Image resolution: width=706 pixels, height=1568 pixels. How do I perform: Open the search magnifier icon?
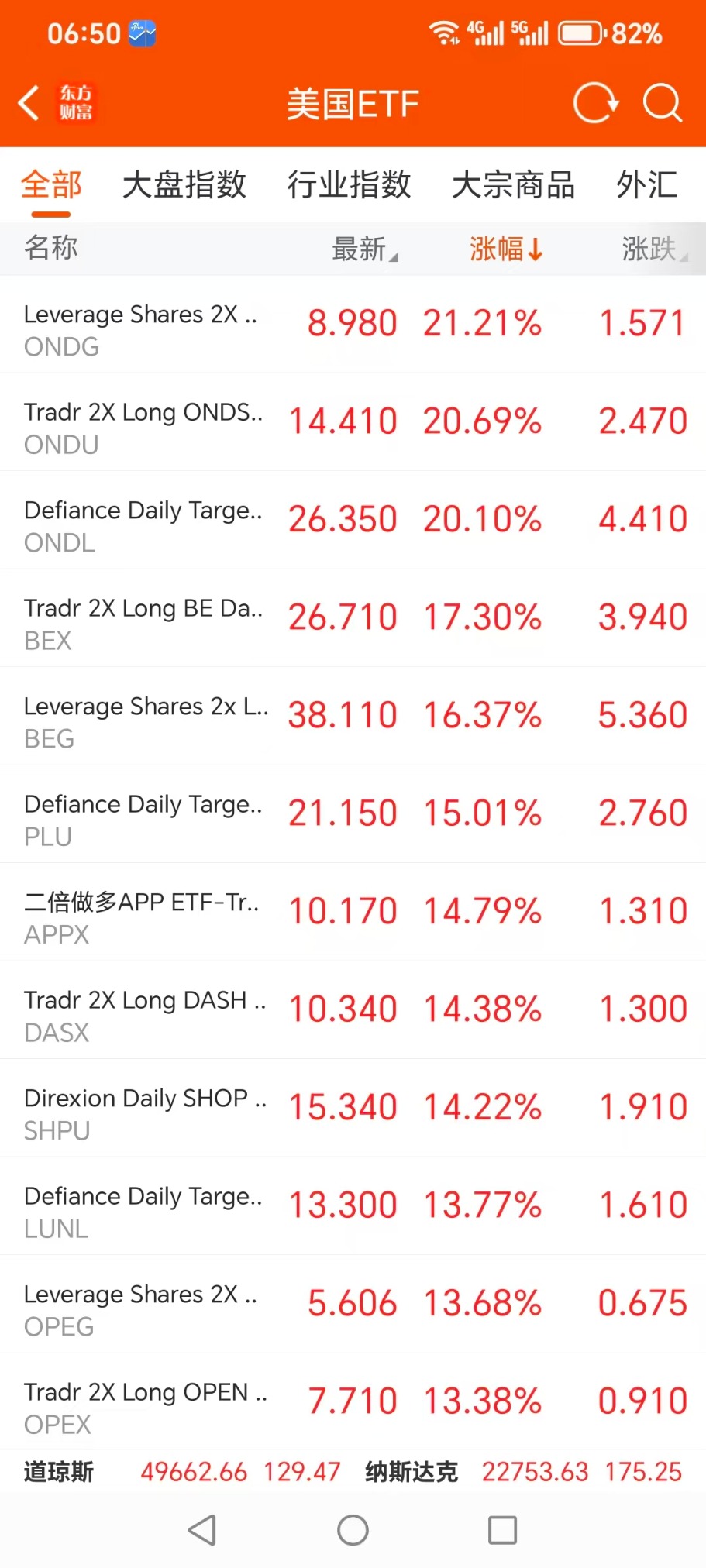663,103
